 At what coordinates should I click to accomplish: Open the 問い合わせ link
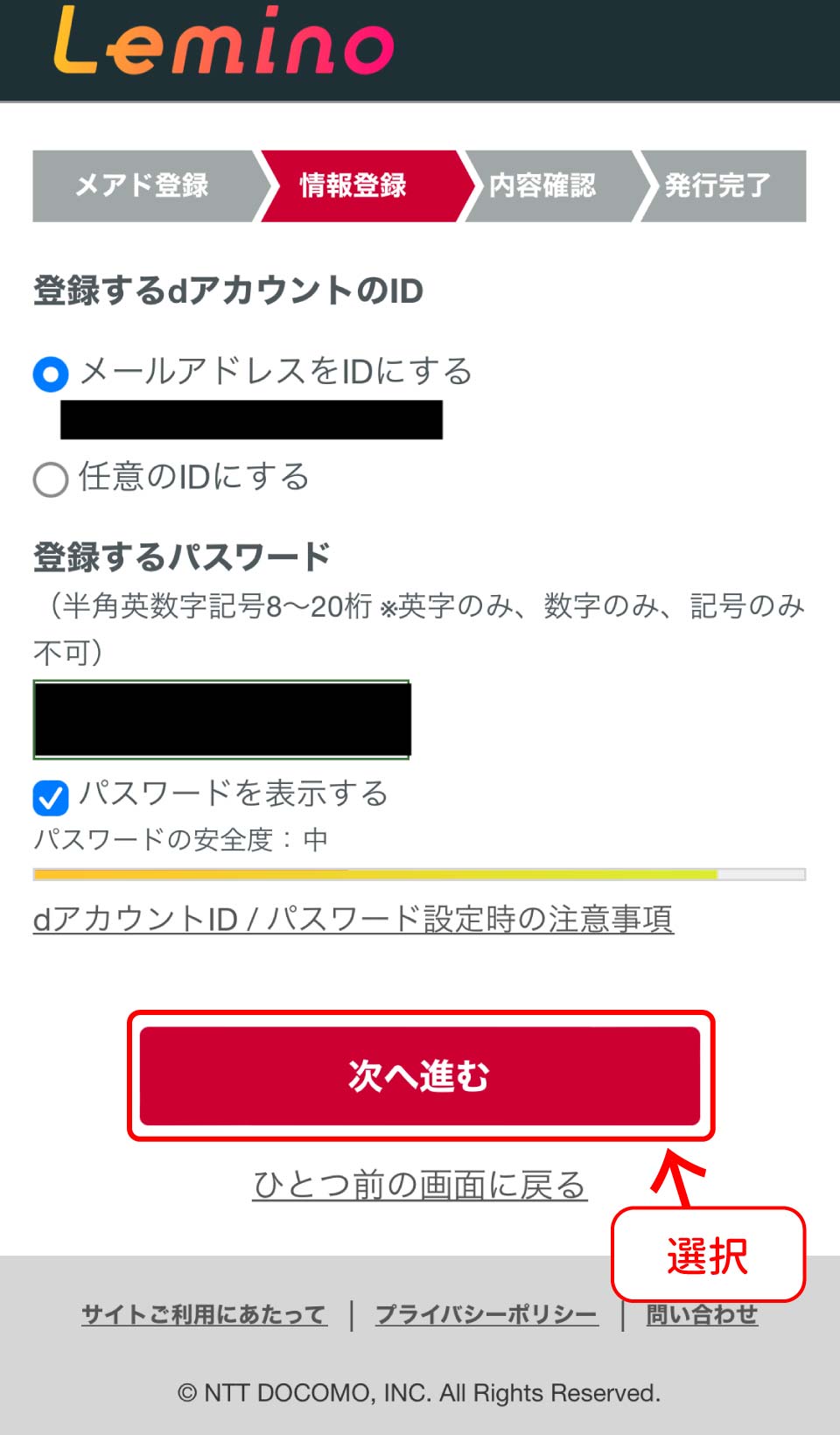point(703,1316)
